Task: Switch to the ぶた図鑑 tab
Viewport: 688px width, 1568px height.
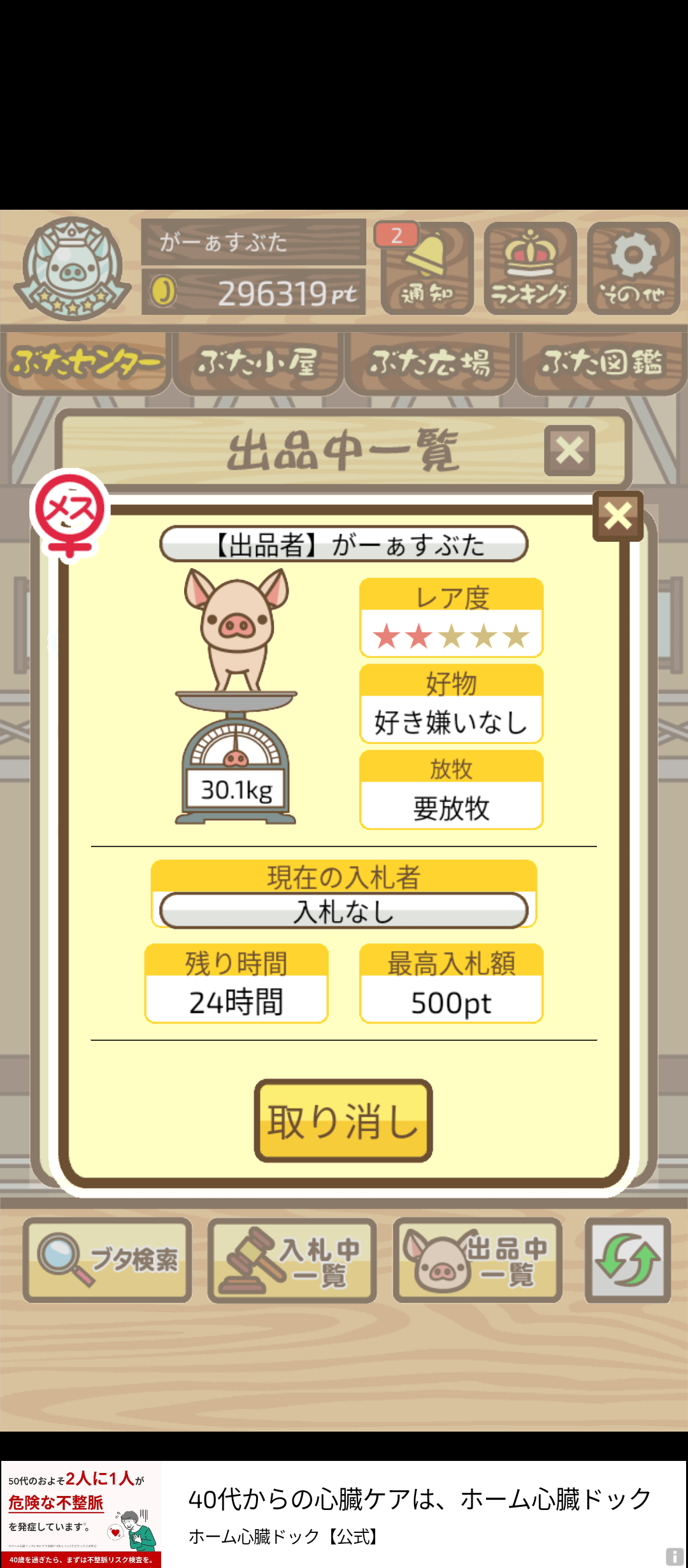Action: (x=601, y=361)
